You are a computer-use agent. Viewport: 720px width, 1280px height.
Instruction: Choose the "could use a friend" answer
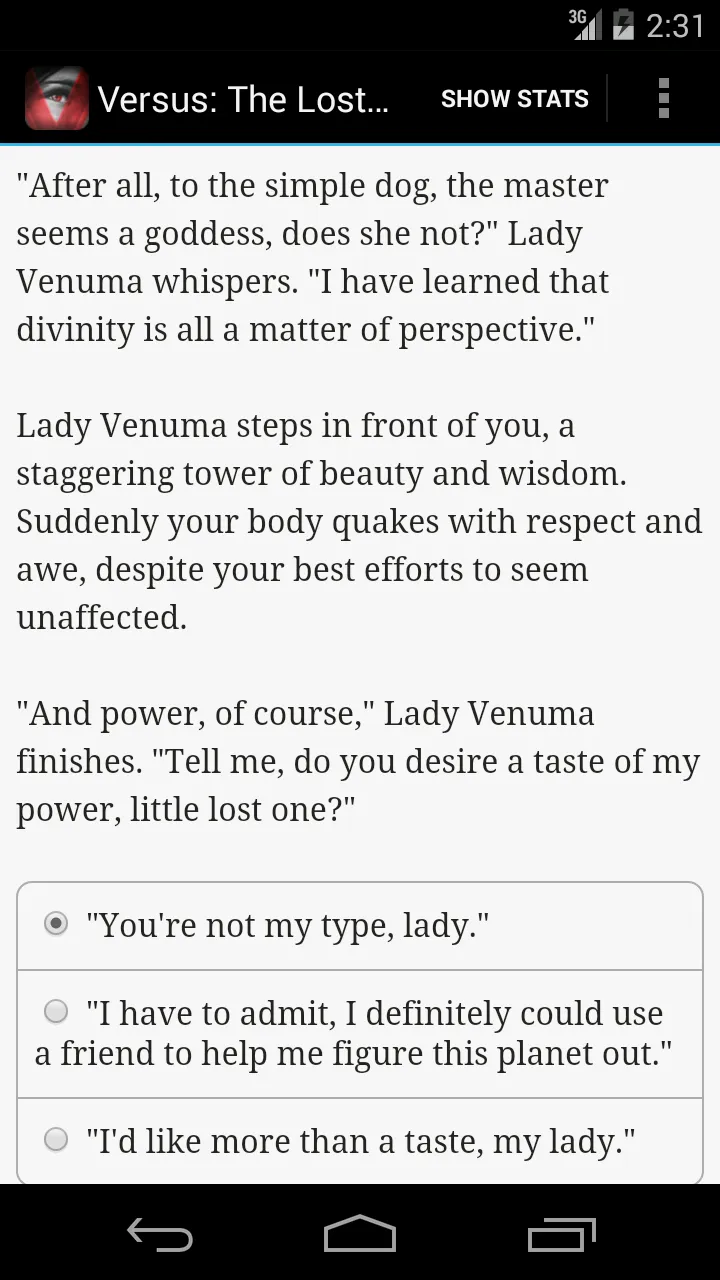pos(360,1034)
